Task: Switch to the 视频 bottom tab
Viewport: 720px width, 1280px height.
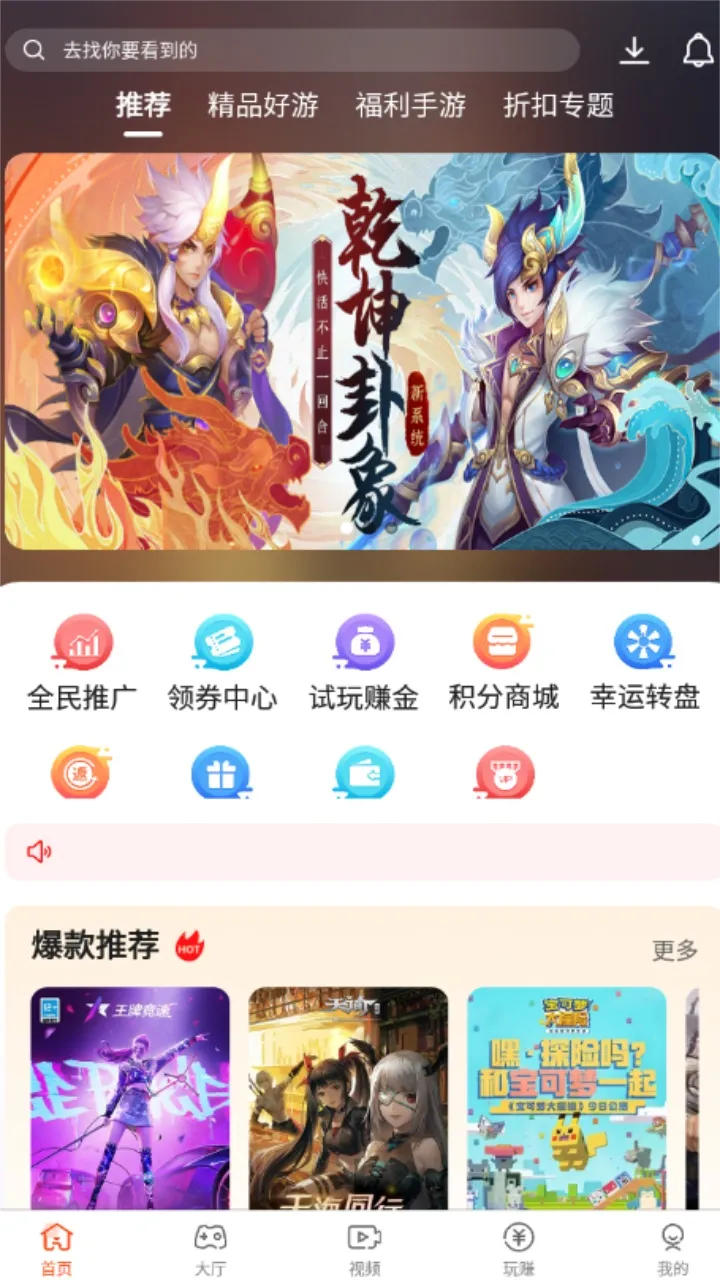Action: pos(364,1250)
